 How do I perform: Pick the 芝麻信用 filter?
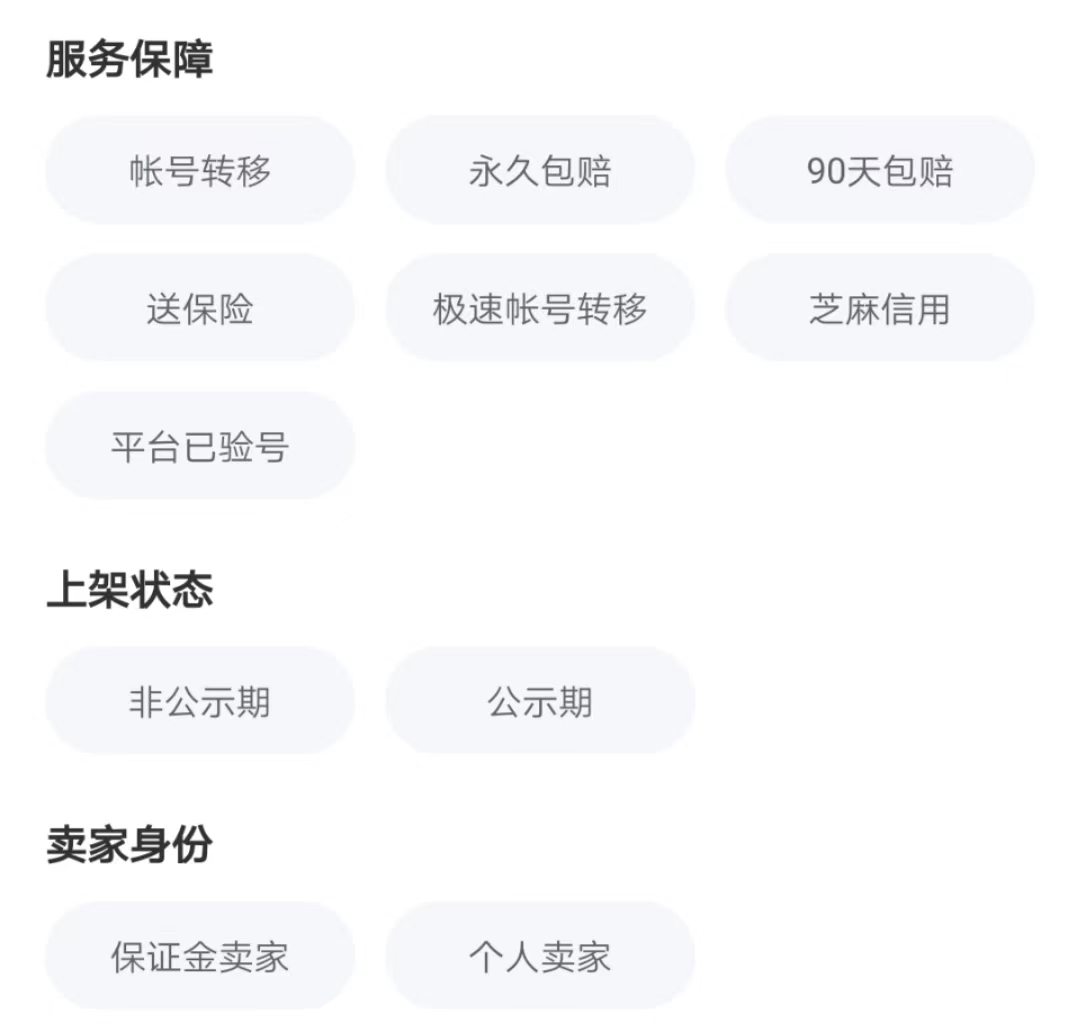pyautogui.click(x=880, y=308)
